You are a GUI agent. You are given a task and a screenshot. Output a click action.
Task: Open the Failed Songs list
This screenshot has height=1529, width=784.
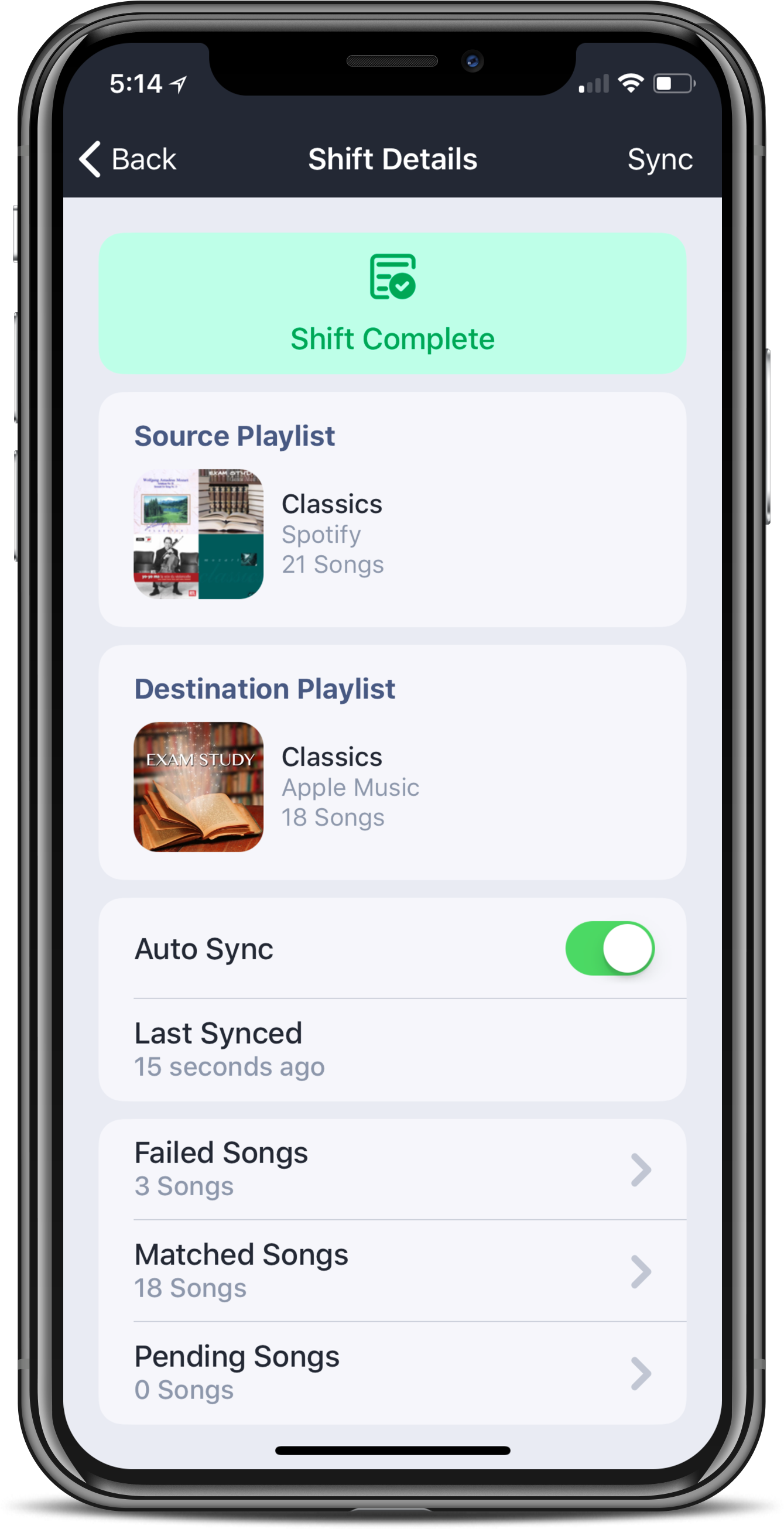392,1169
